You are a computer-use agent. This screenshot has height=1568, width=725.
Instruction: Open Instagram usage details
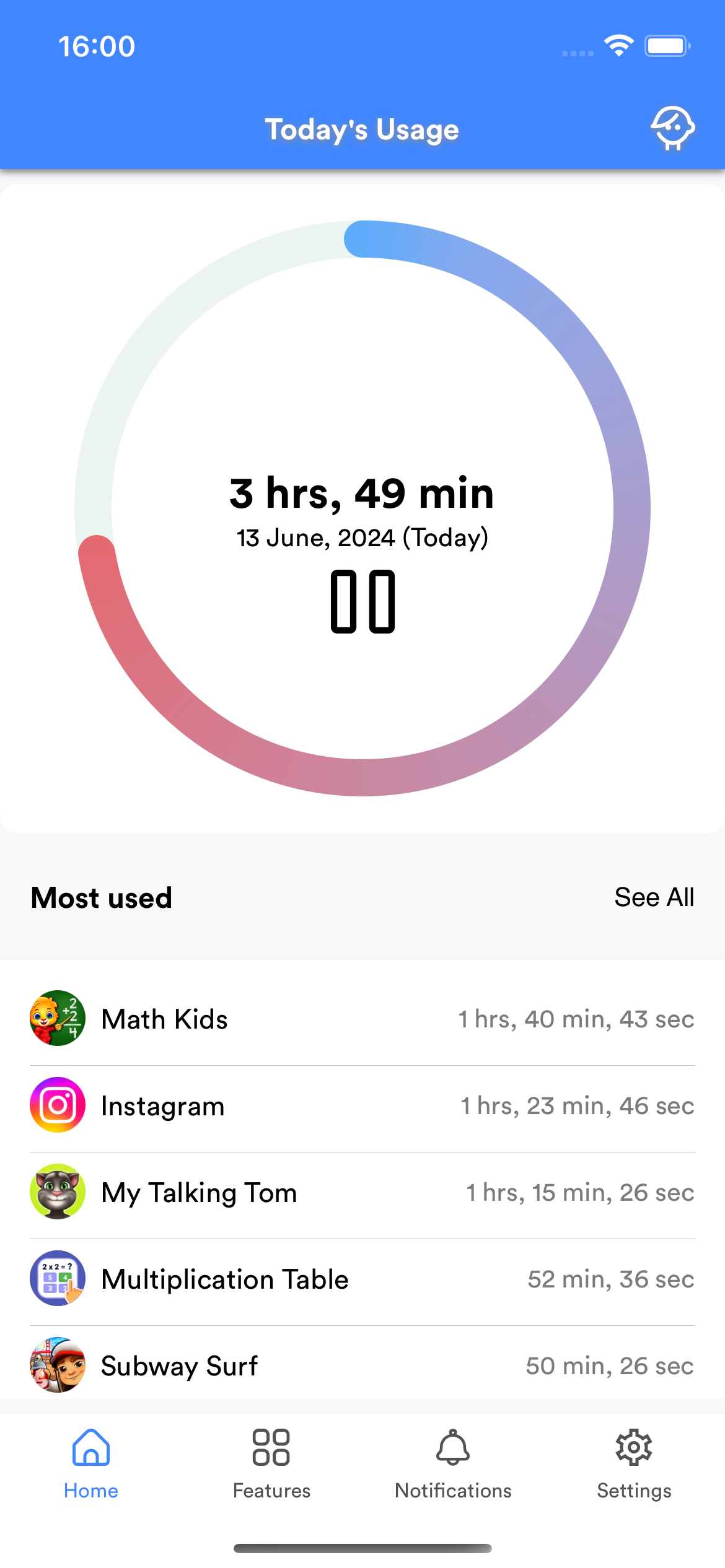[x=362, y=1105]
